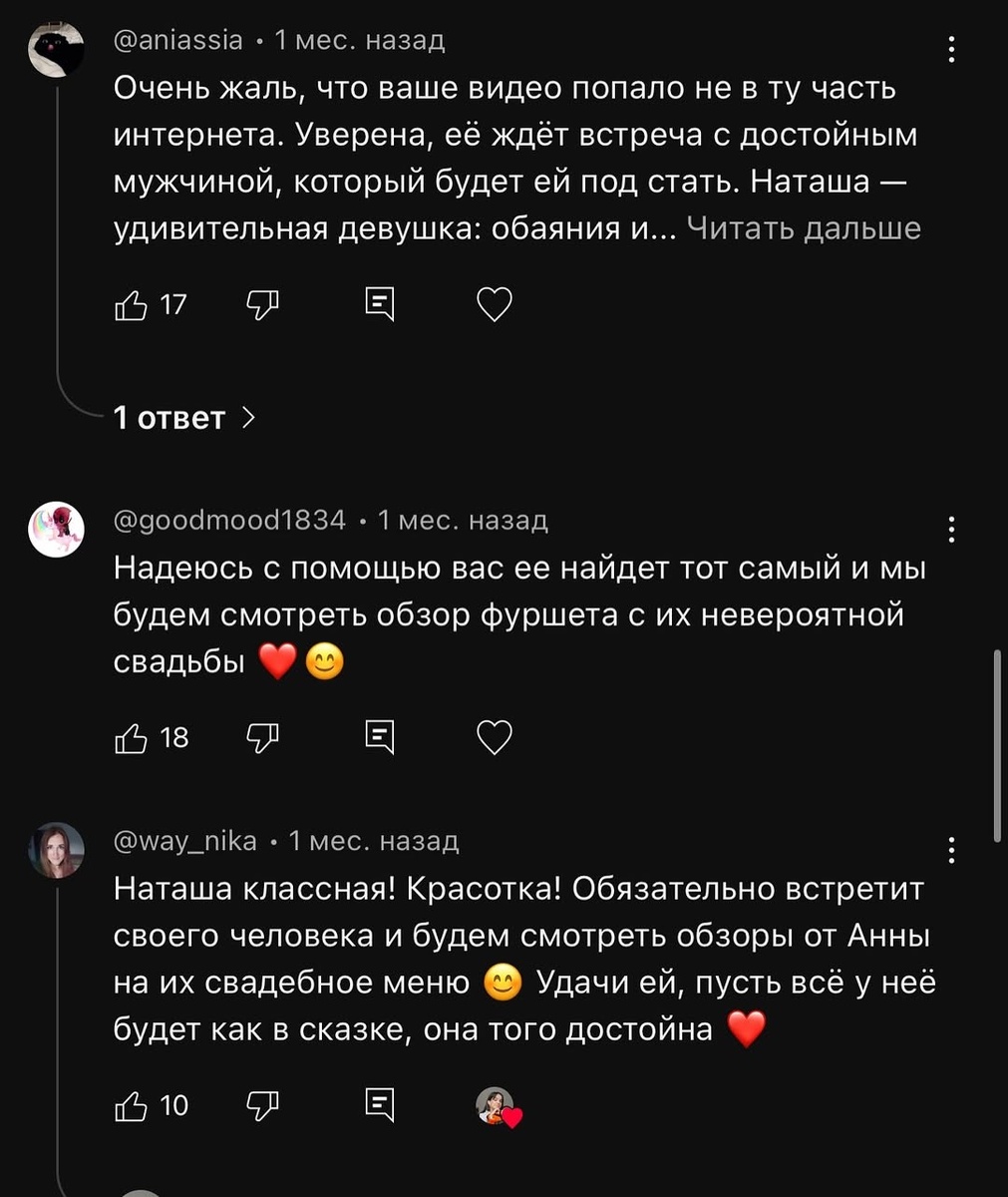Expand @aniassia's comment with Читать дальше

(806, 227)
